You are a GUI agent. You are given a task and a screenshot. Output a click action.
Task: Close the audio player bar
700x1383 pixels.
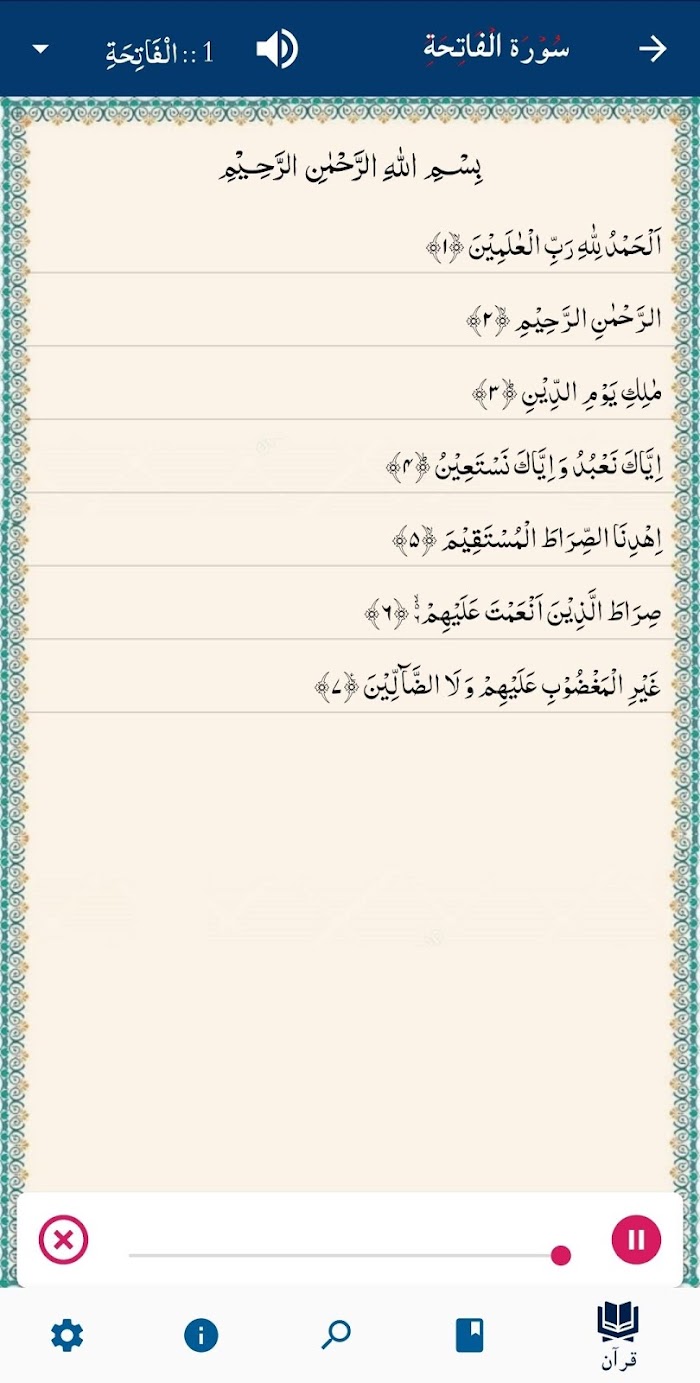[x=63, y=1240]
